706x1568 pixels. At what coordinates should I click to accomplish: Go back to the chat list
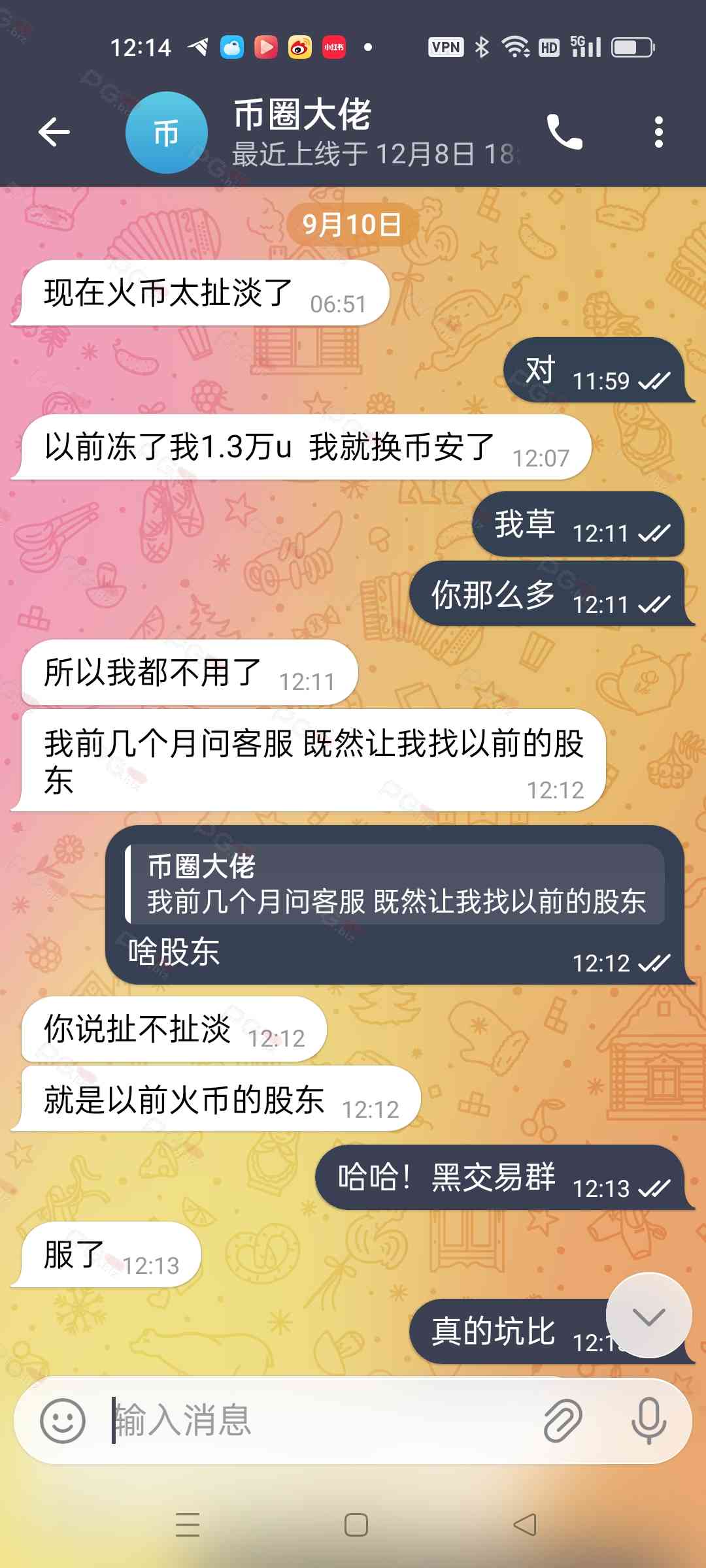coord(54,133)
